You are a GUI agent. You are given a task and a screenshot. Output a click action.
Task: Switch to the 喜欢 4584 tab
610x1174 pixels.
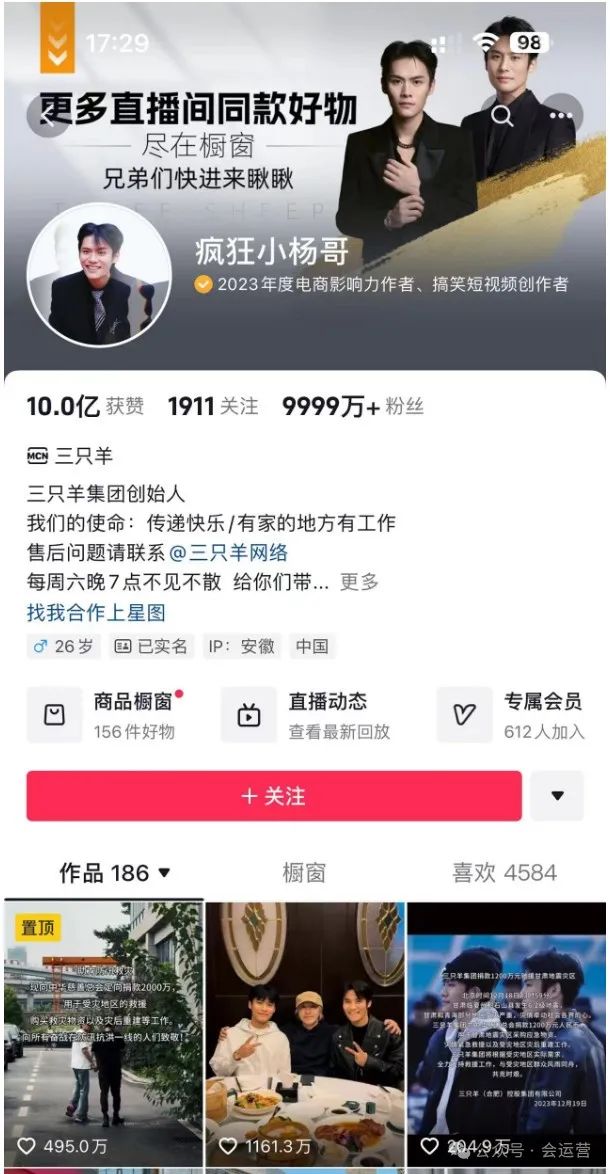click(504, 872)
